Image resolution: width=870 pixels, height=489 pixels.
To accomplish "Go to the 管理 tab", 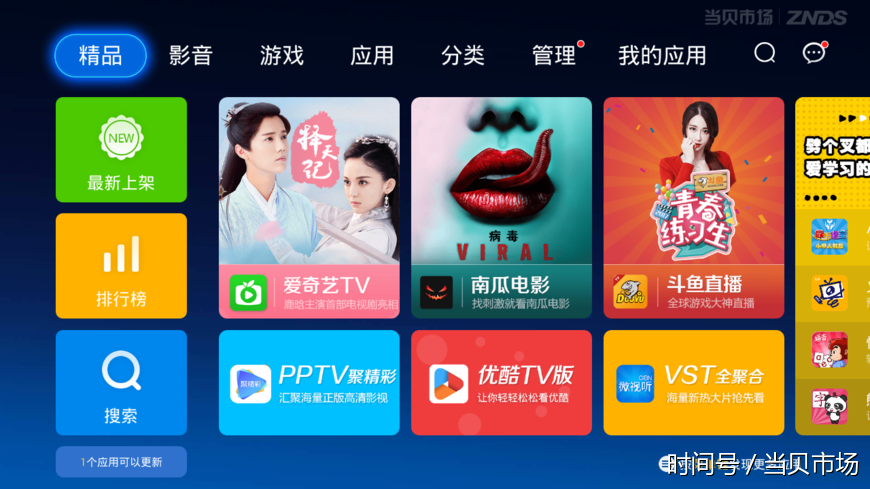I will click(554, 55).
